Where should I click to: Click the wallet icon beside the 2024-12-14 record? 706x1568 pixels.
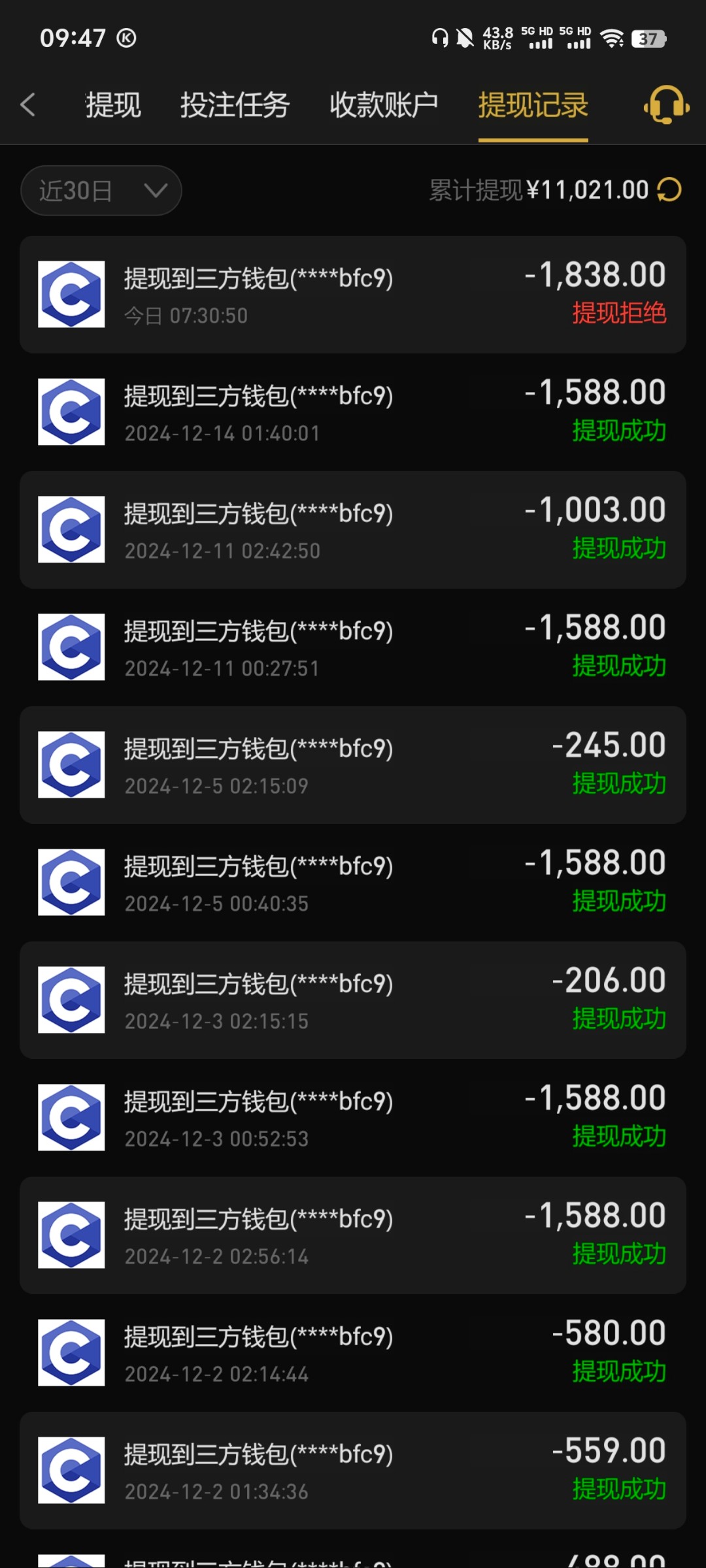click(71, 410)
